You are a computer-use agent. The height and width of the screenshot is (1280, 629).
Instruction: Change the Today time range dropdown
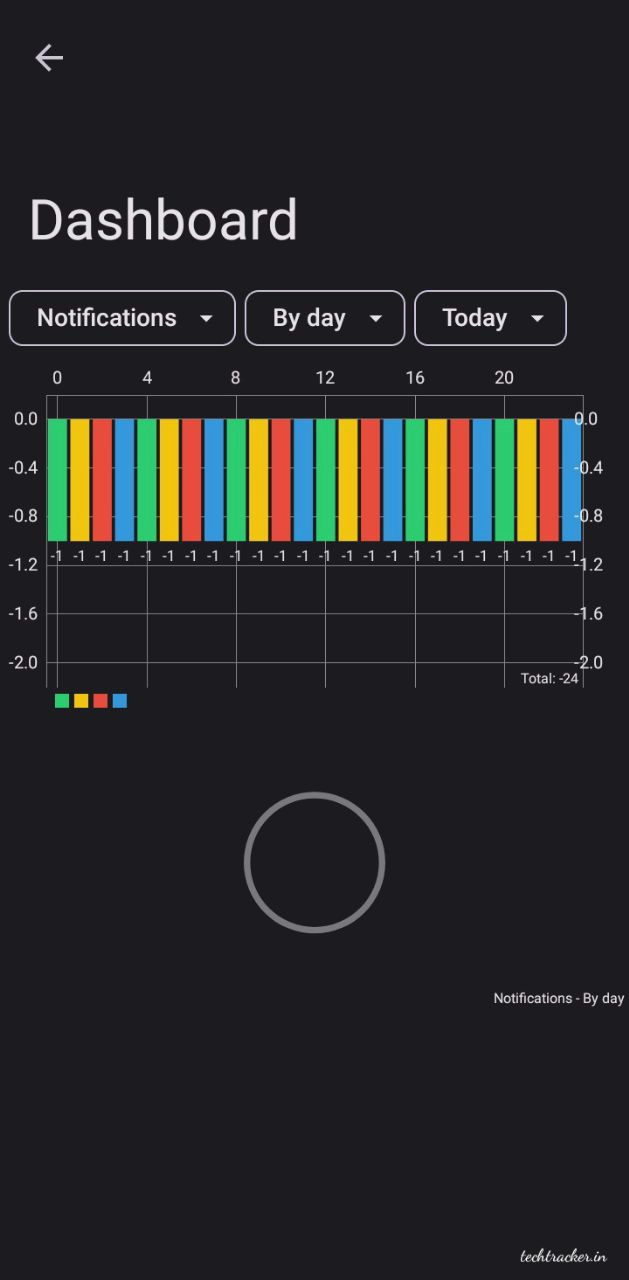coord(490,318)
